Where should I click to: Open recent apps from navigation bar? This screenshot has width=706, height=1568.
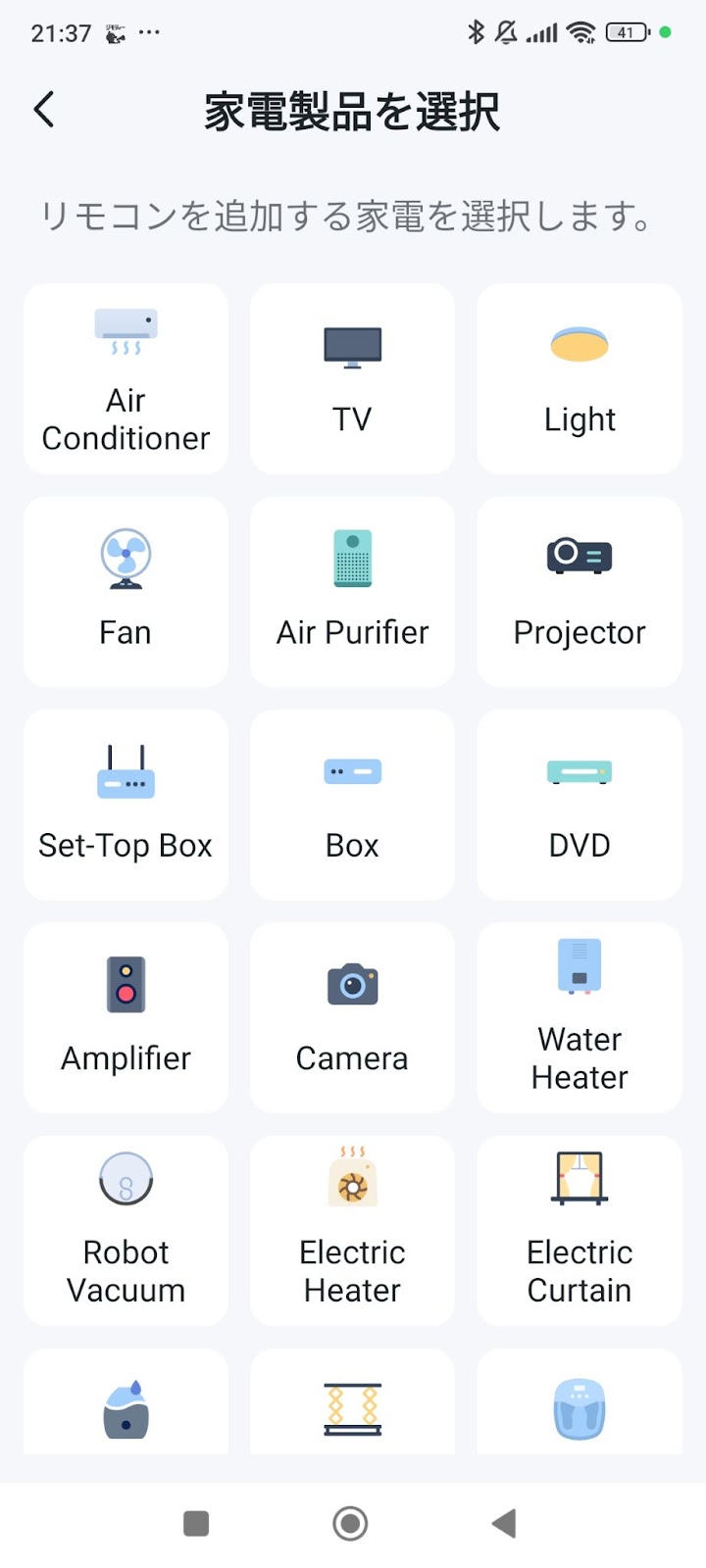tap(196, 1523)
